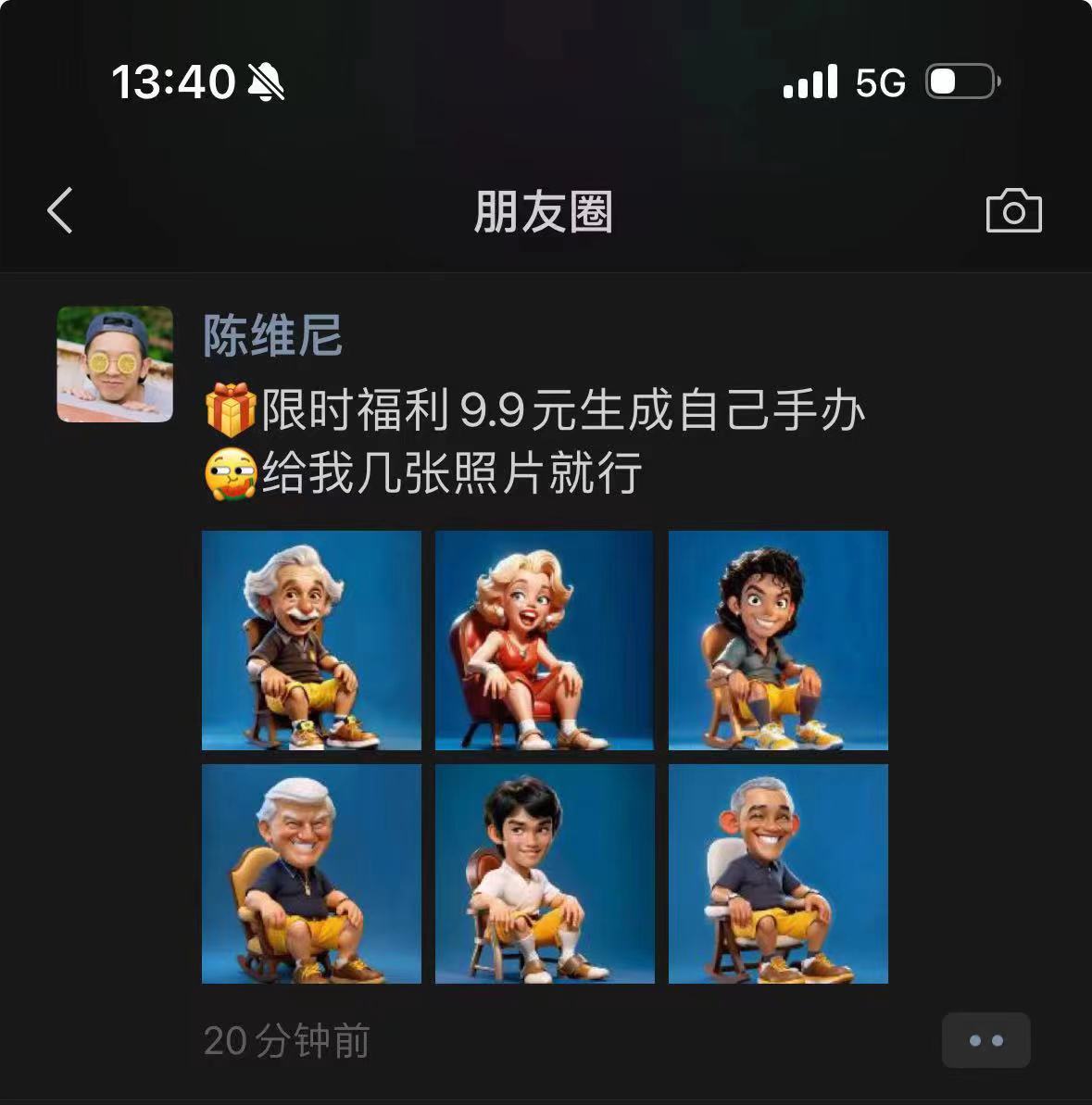Open the white-shirted young man figurine image
The height and width of the screenshot is (1105, 1092).
[545, 873]
